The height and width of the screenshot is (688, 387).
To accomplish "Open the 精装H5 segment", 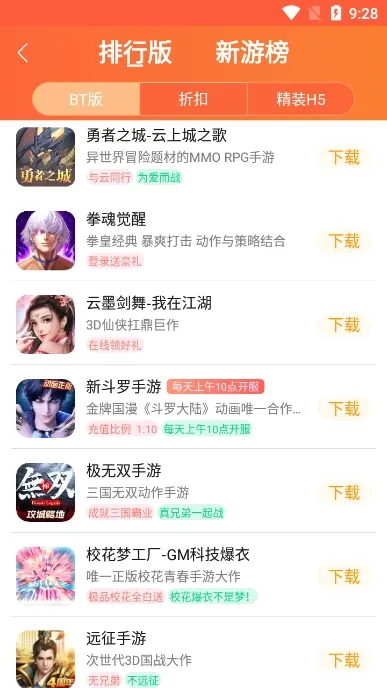I will 301,99.
